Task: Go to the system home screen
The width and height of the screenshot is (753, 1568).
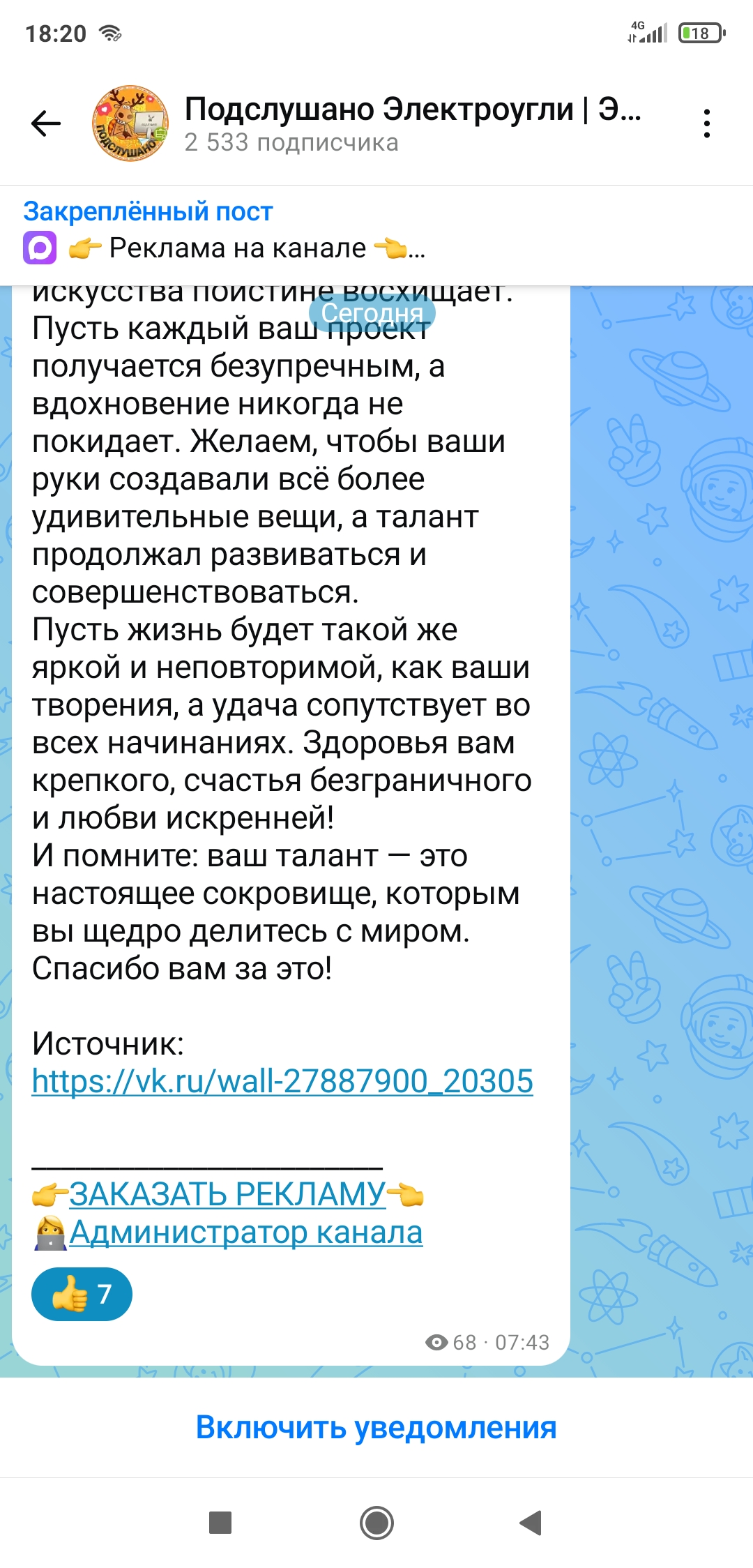Action: [x=376, y=1523]
